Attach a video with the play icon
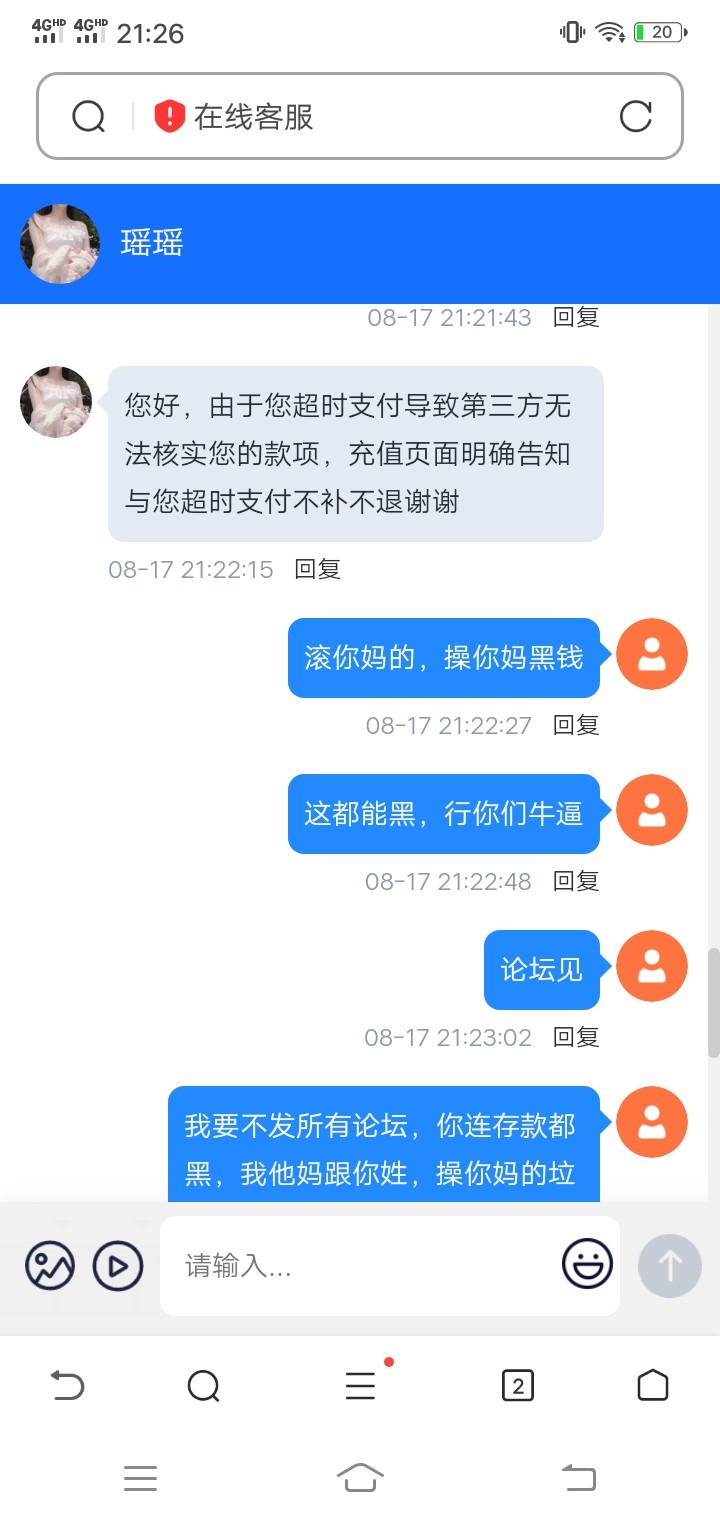This screenshot has width=720, height=1520. tap(118, 1266)
